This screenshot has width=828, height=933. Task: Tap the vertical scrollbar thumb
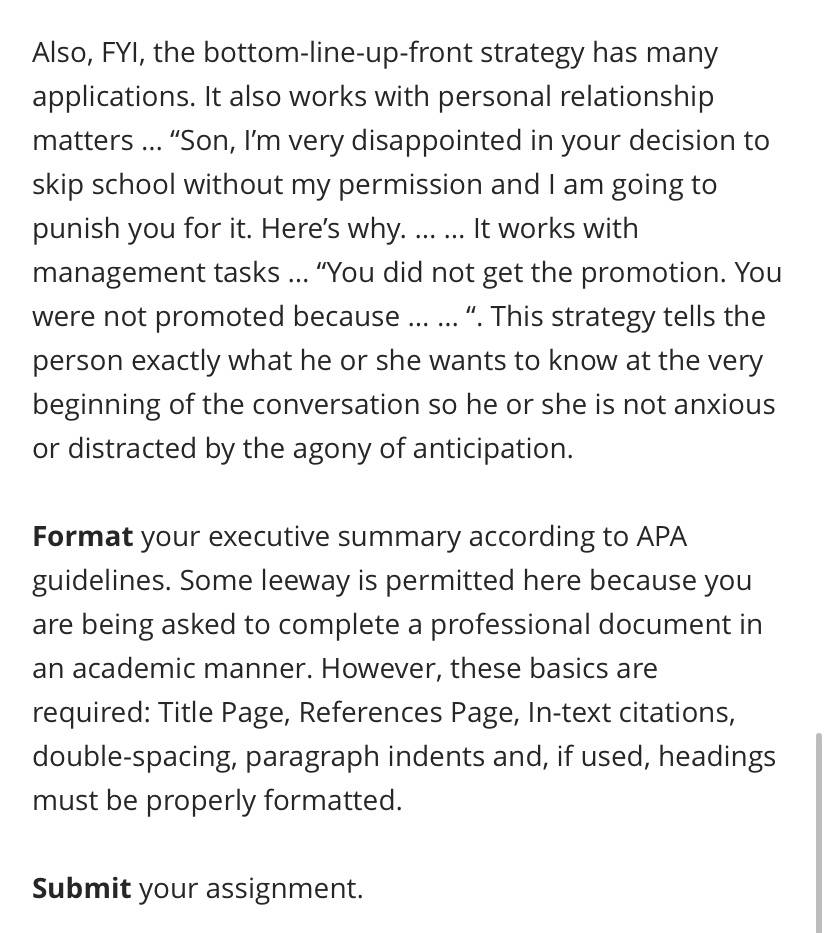point(819,832)
